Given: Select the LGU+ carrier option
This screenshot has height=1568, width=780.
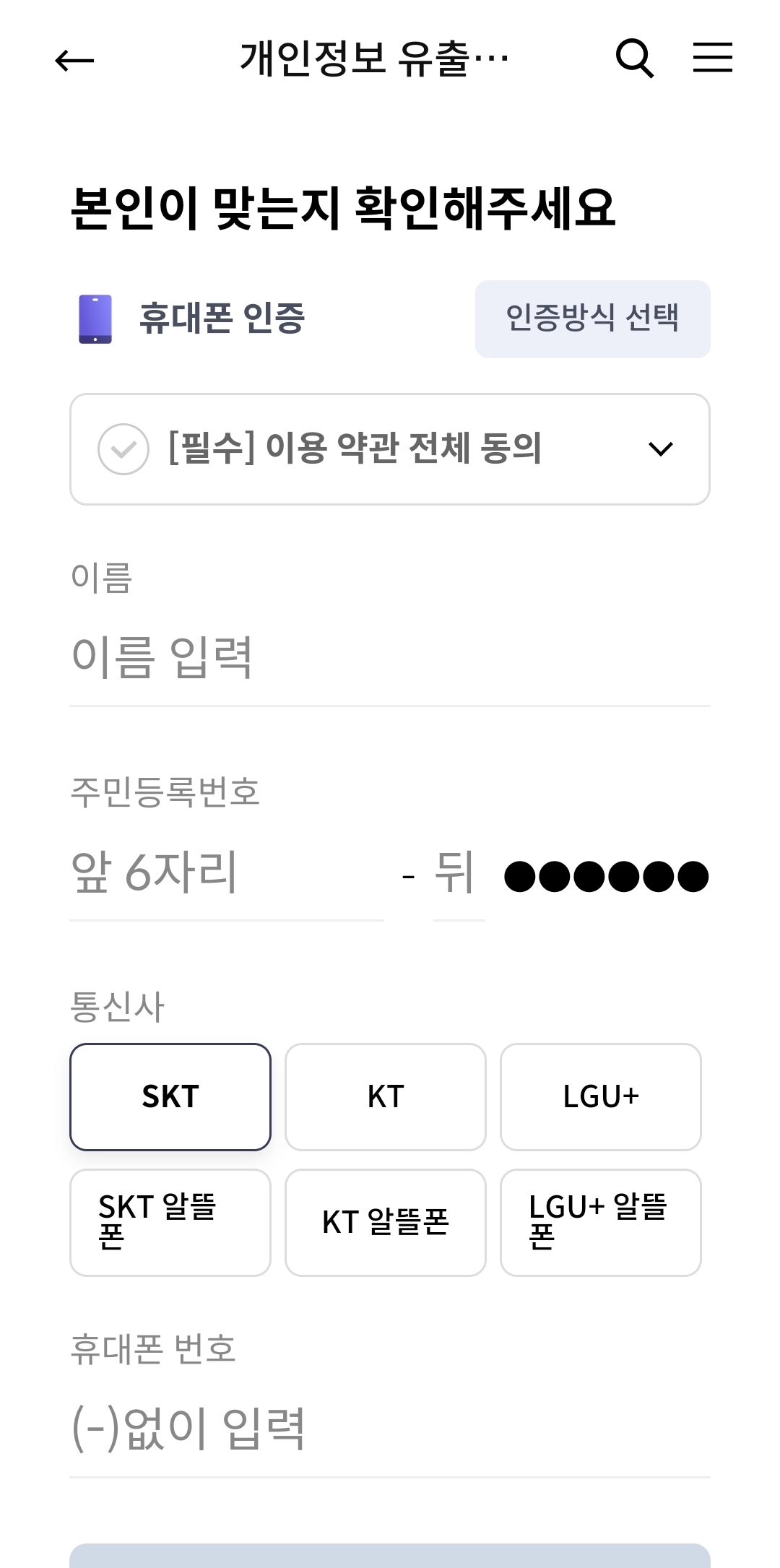Looking at the screenshot, I should (x=601, y=1096).
